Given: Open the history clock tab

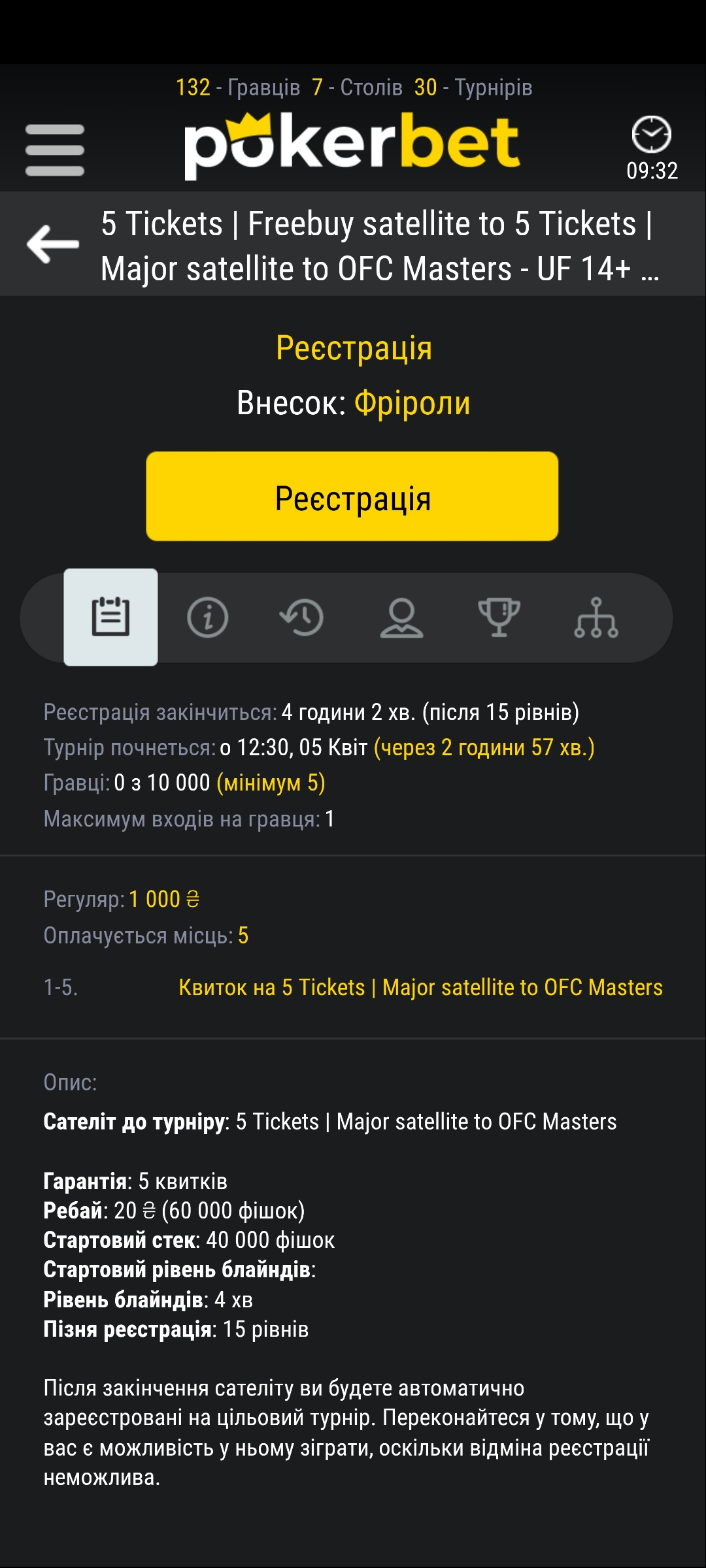Looking at the screenshot, I should [x=302, y=617].
